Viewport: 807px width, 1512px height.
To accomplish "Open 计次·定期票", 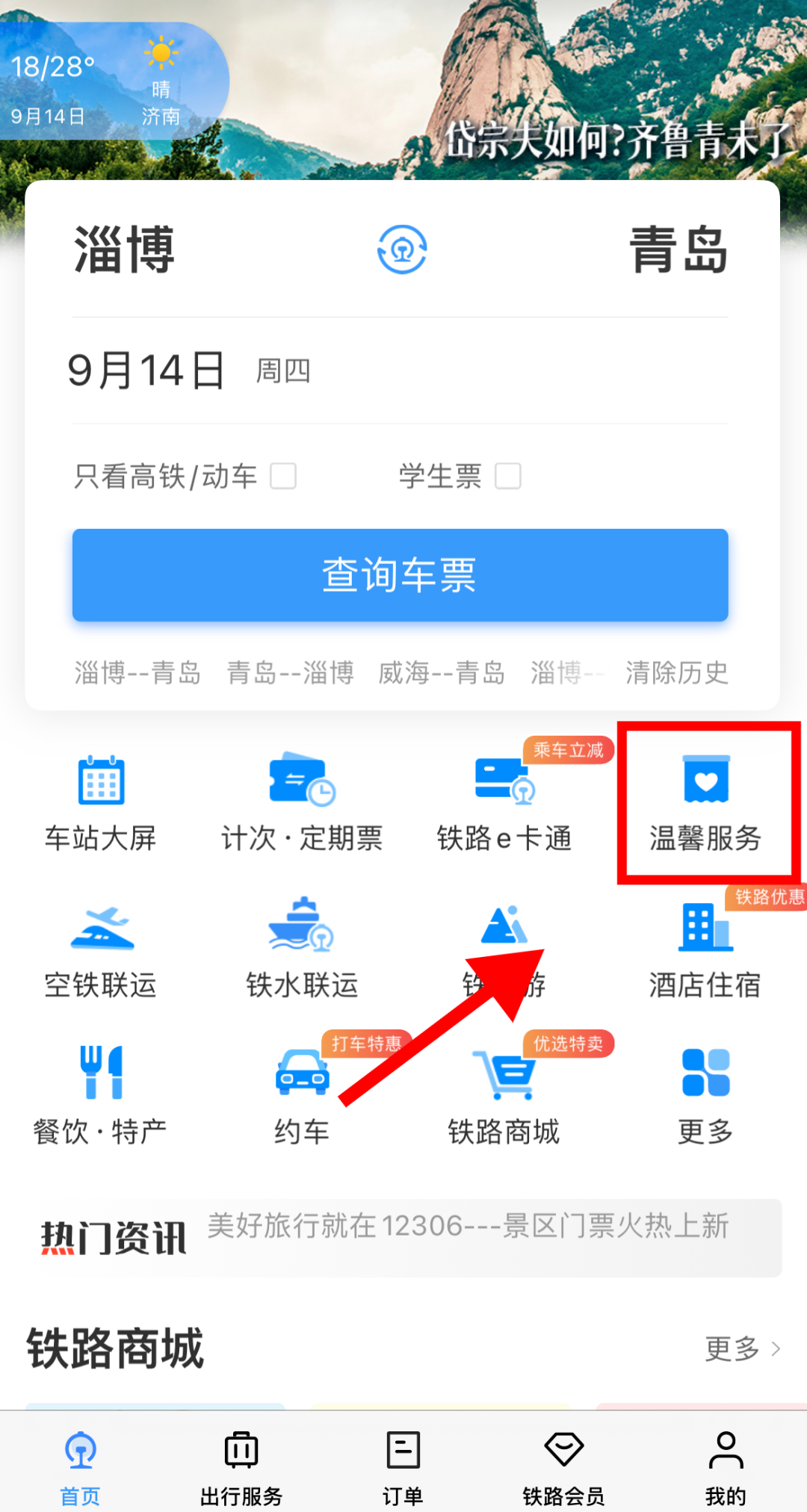I will [x=302, y=804].
